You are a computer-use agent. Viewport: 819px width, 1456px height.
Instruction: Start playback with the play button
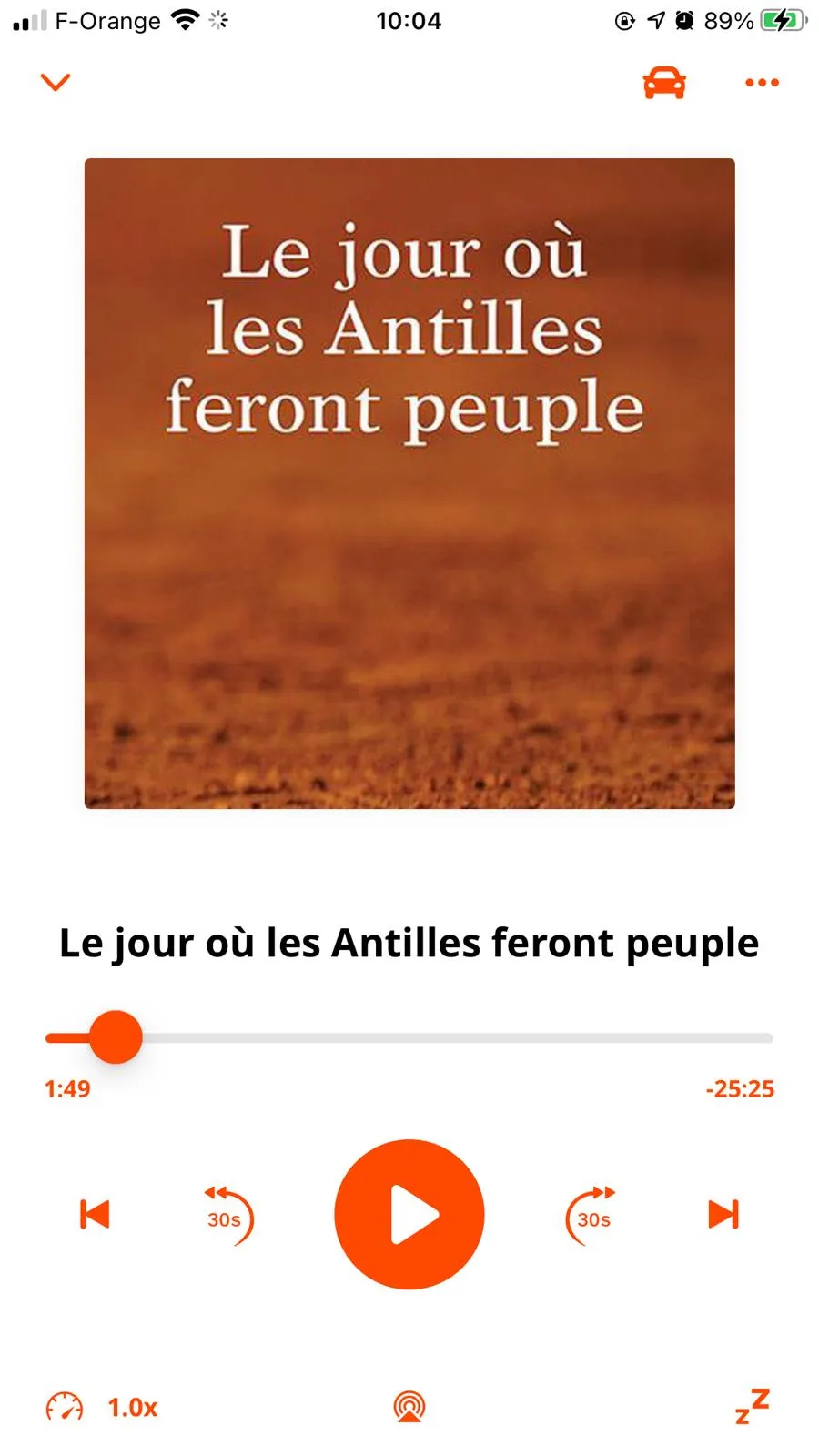tap(409, 1214)
